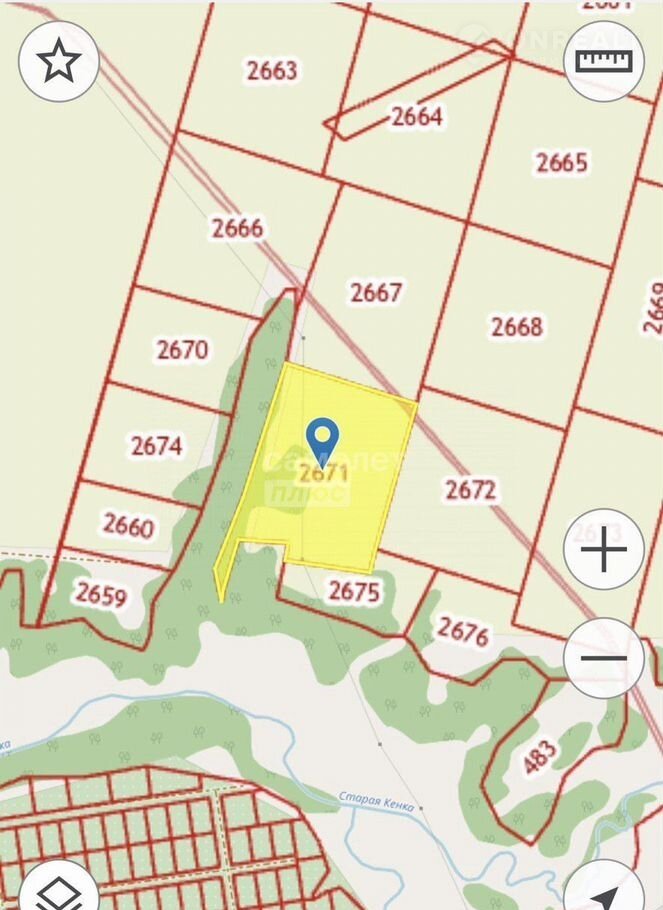
Task: Zoom out with the minus button
Action: (603, 658)
